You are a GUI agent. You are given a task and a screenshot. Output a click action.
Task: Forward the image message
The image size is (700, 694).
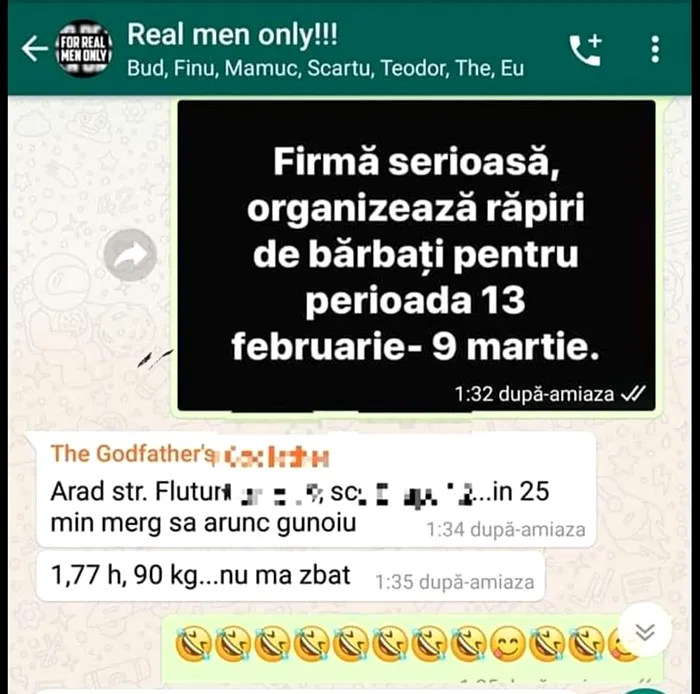click(130, 256)
